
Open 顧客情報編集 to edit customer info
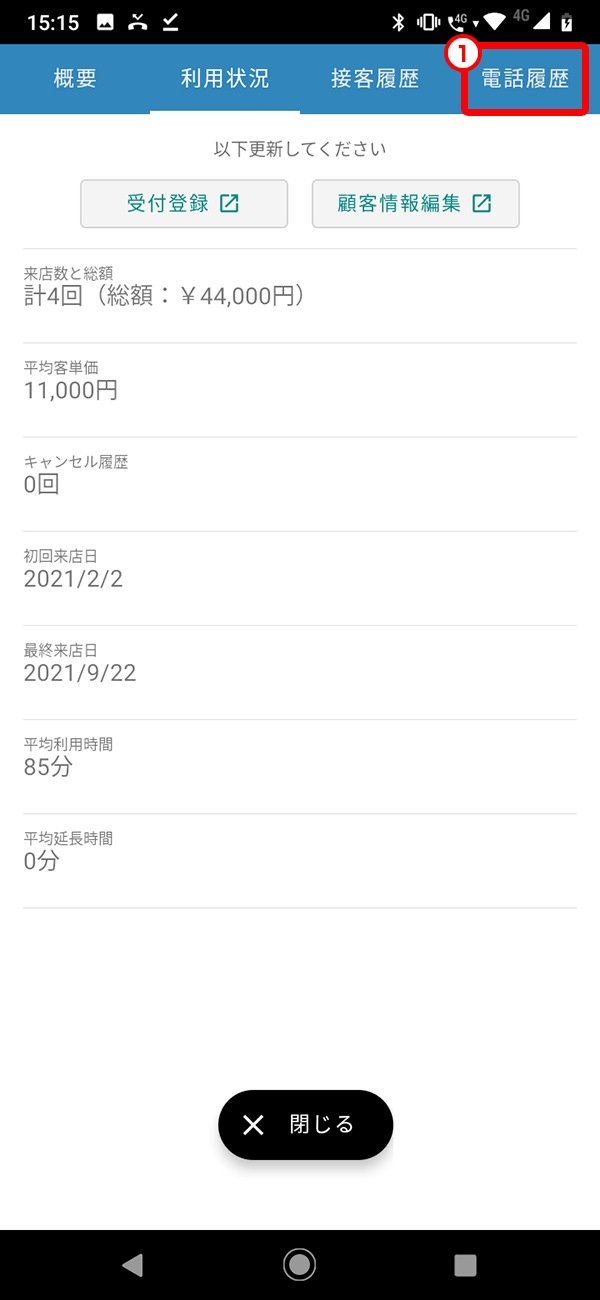pos(415,204)
